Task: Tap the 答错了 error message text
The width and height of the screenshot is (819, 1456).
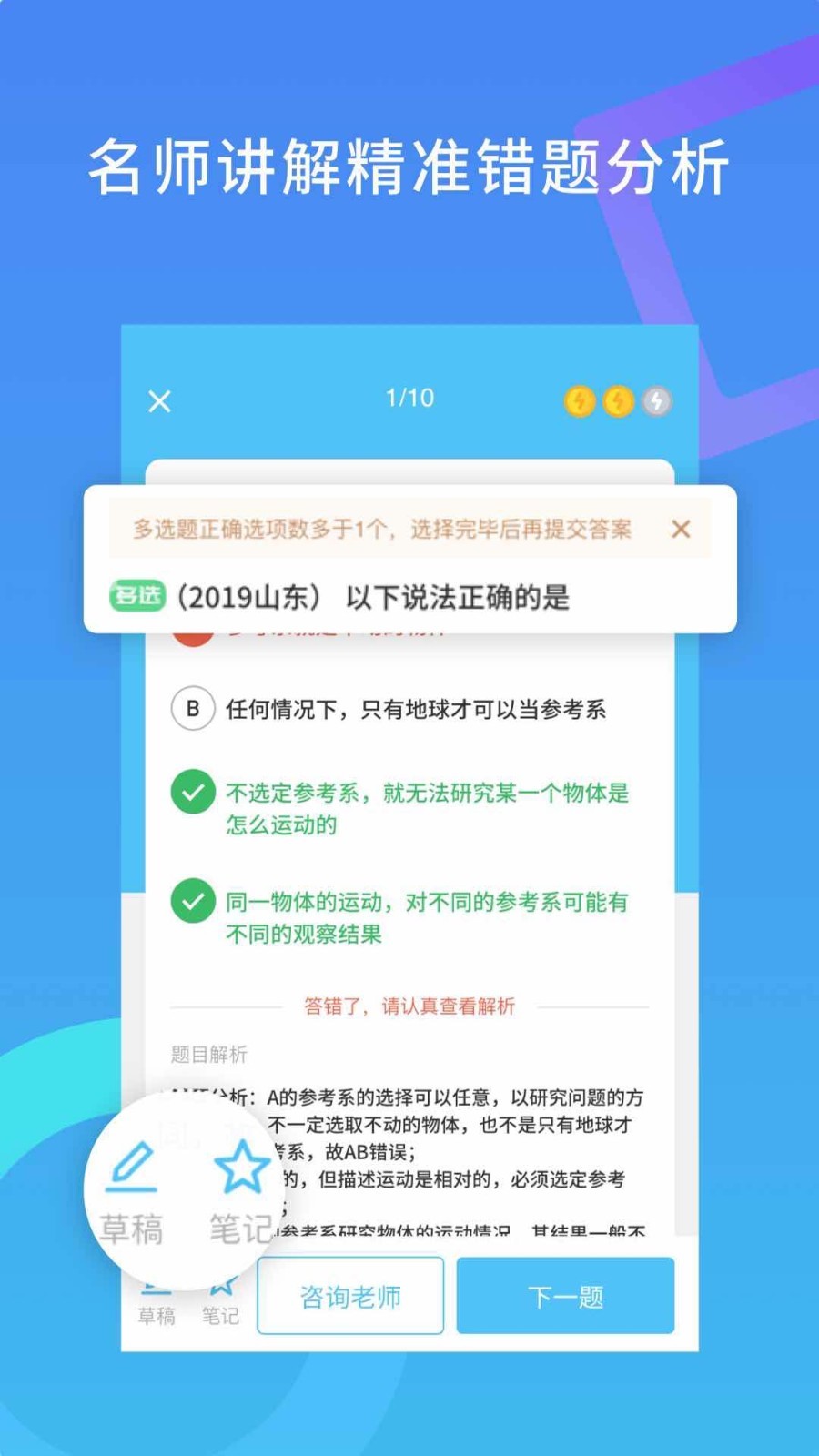Action: (409, 1006)
